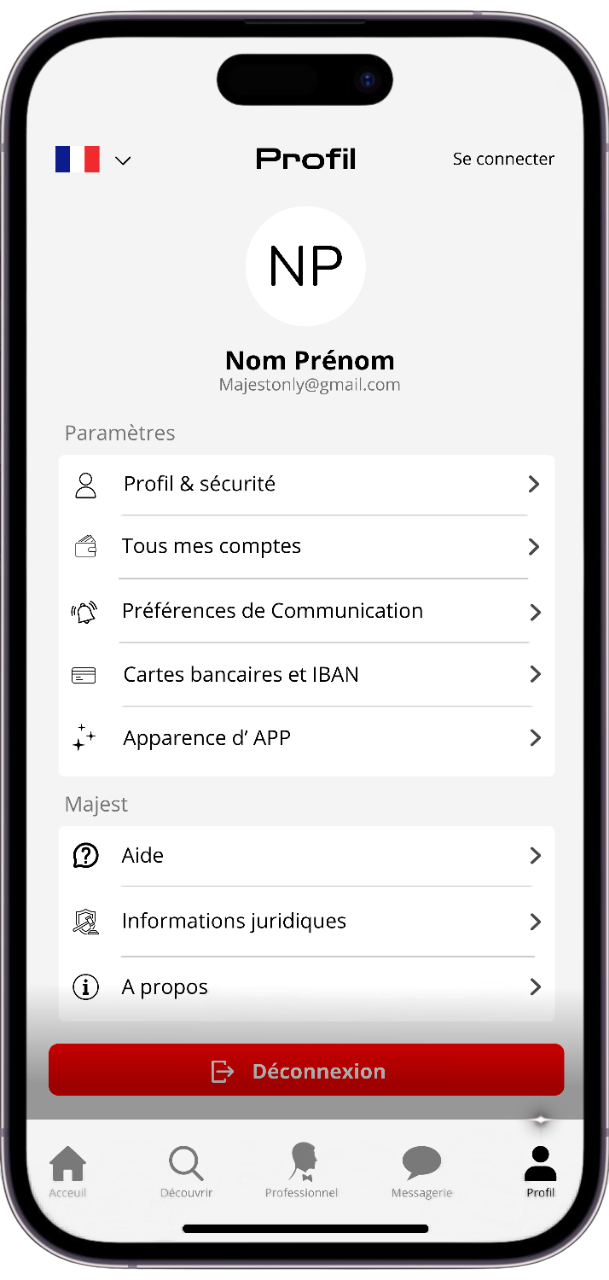This screenshot has height=1280, width=609.
Task: Open Informations juridiques
Action: (x=305, y=921)
